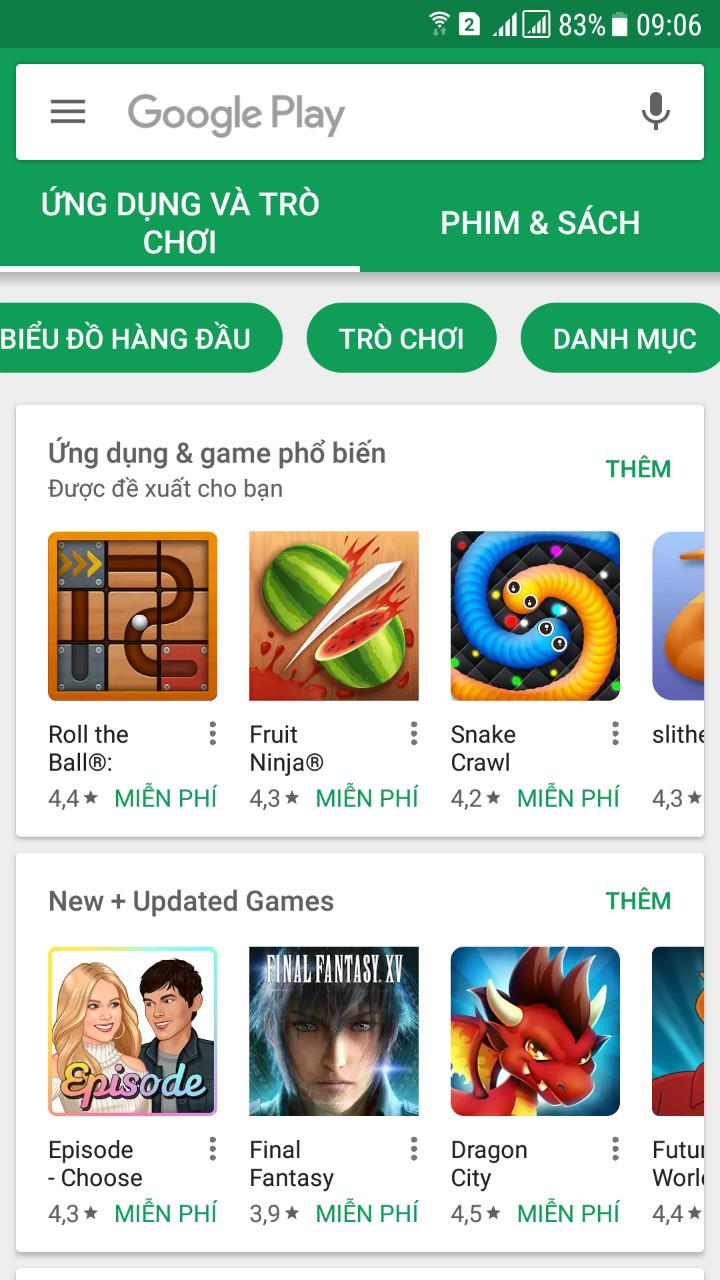720x1280 pixels.
Task: View the Final Fantasy game card
Action: (x=334, y=1031)
